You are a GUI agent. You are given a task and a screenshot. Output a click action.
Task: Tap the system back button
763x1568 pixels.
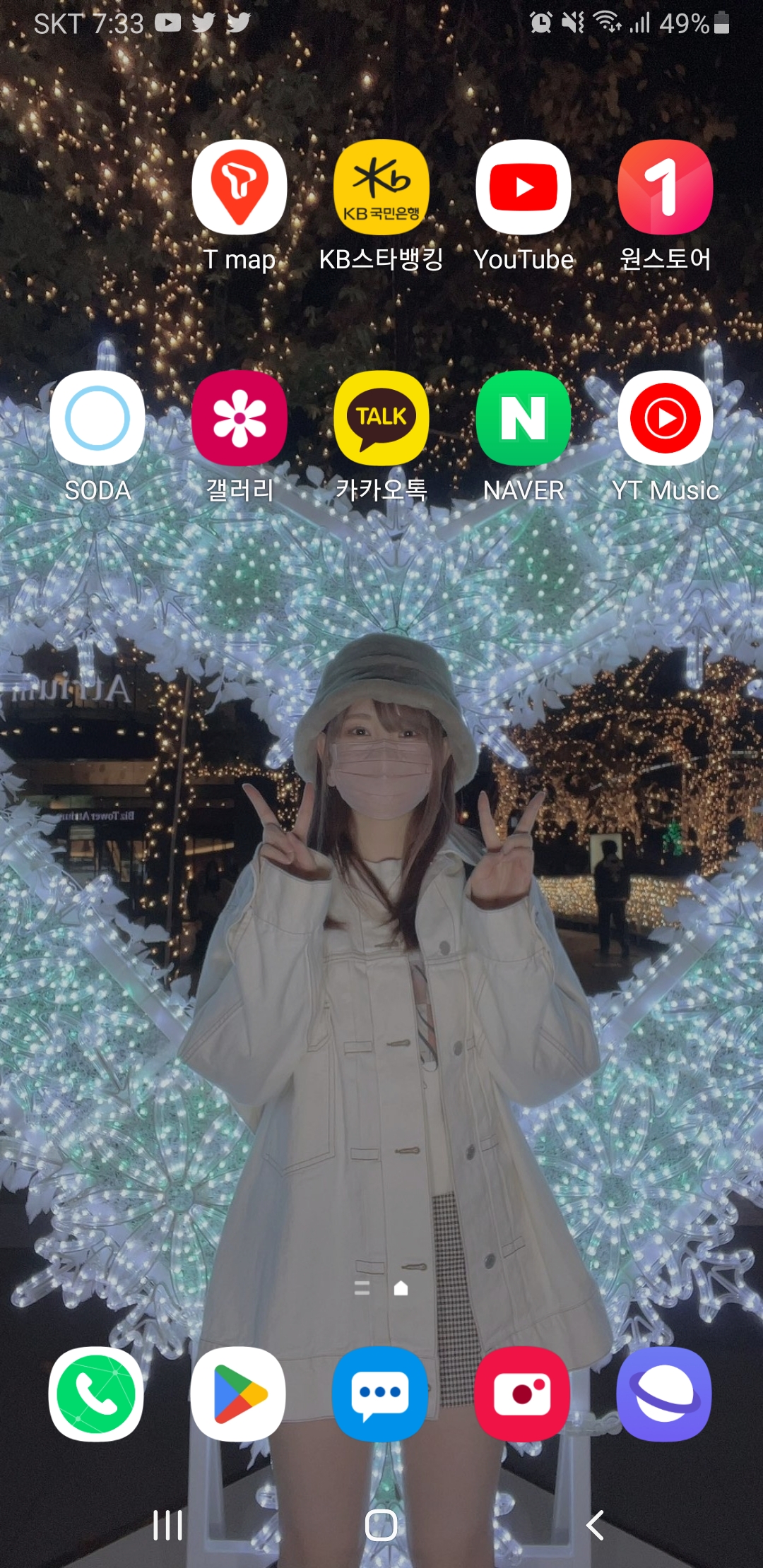595,1525
